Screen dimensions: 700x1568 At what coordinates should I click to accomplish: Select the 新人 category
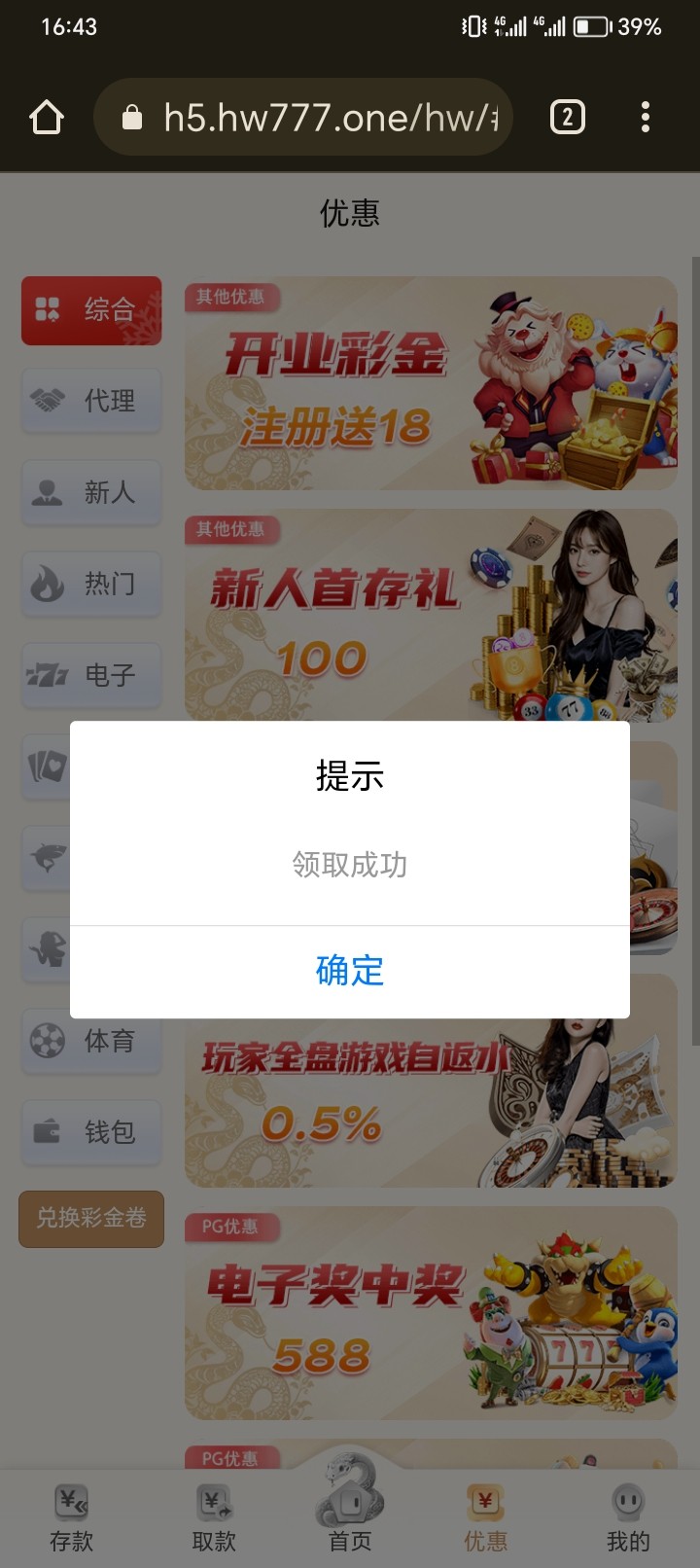pos(91,492)
